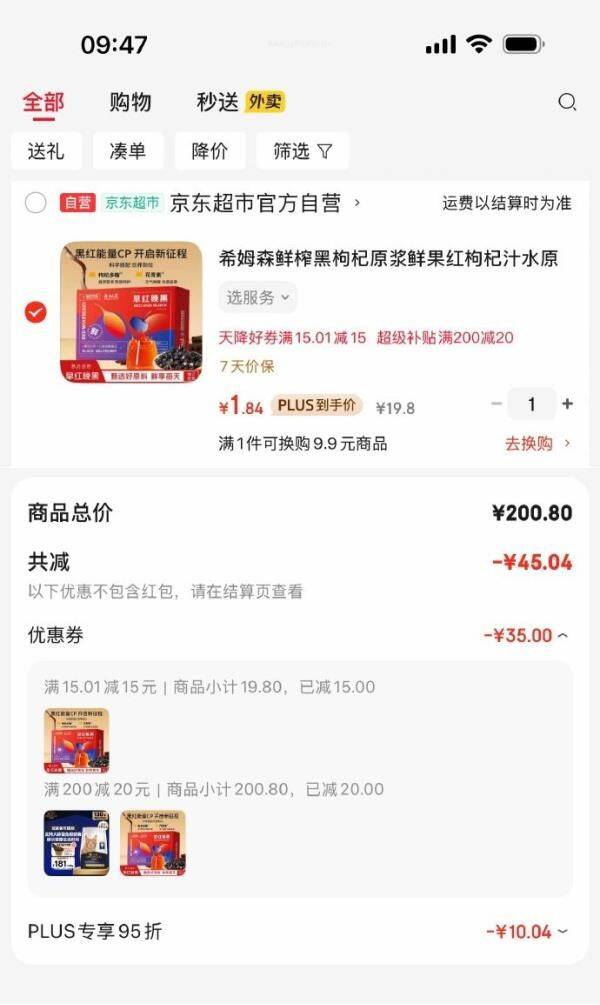This screenshot has width=600, height=1005.
Task: Open the 筛选 filter options
Action: [x=302, y=151]
